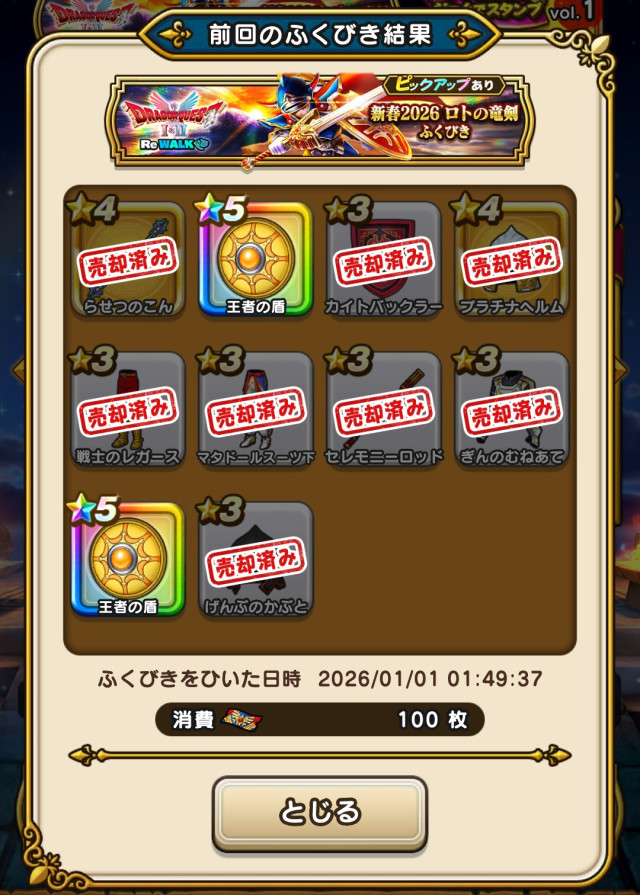
Task: View the sold カイトバックラー item
Action: click(383, 258)
